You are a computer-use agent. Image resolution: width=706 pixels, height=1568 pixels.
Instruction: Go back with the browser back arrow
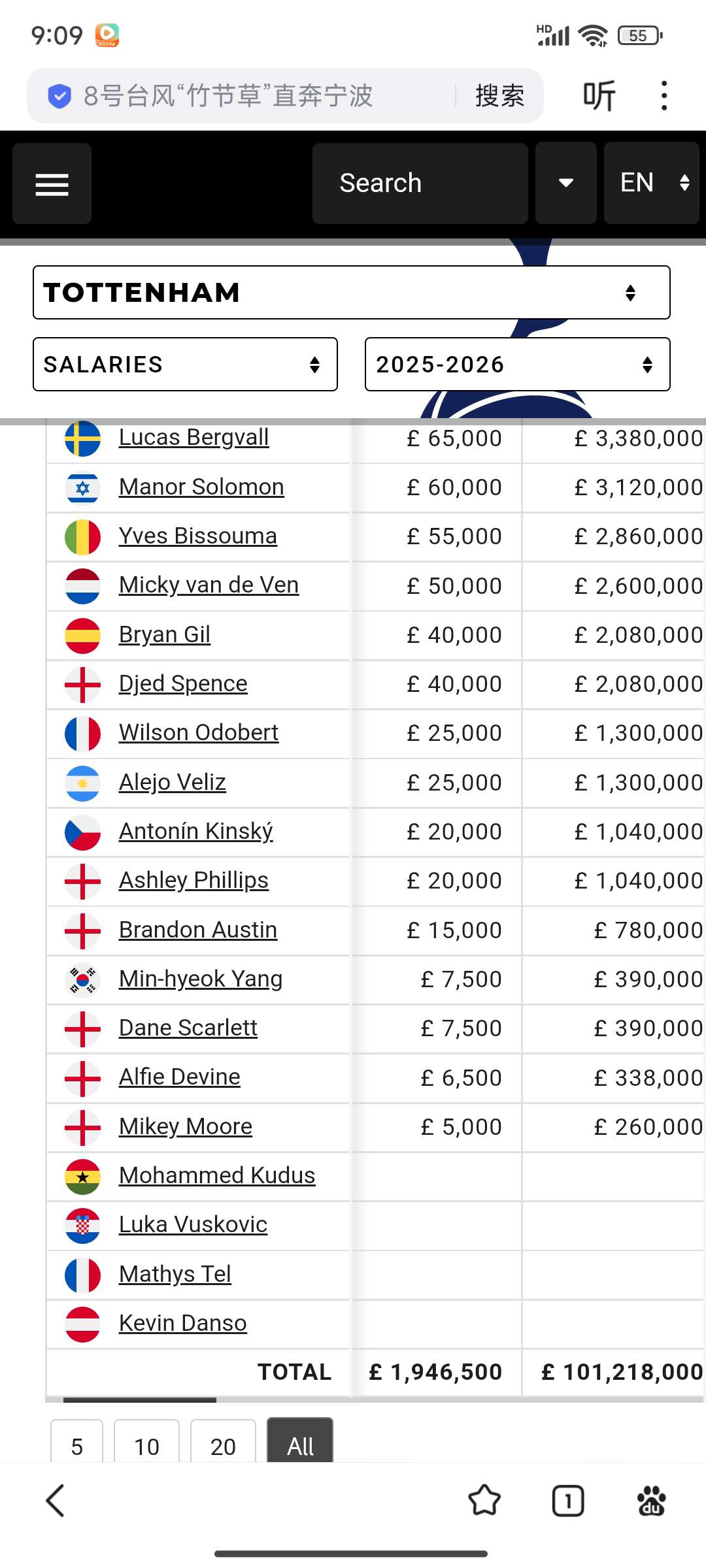point(56,1500)
